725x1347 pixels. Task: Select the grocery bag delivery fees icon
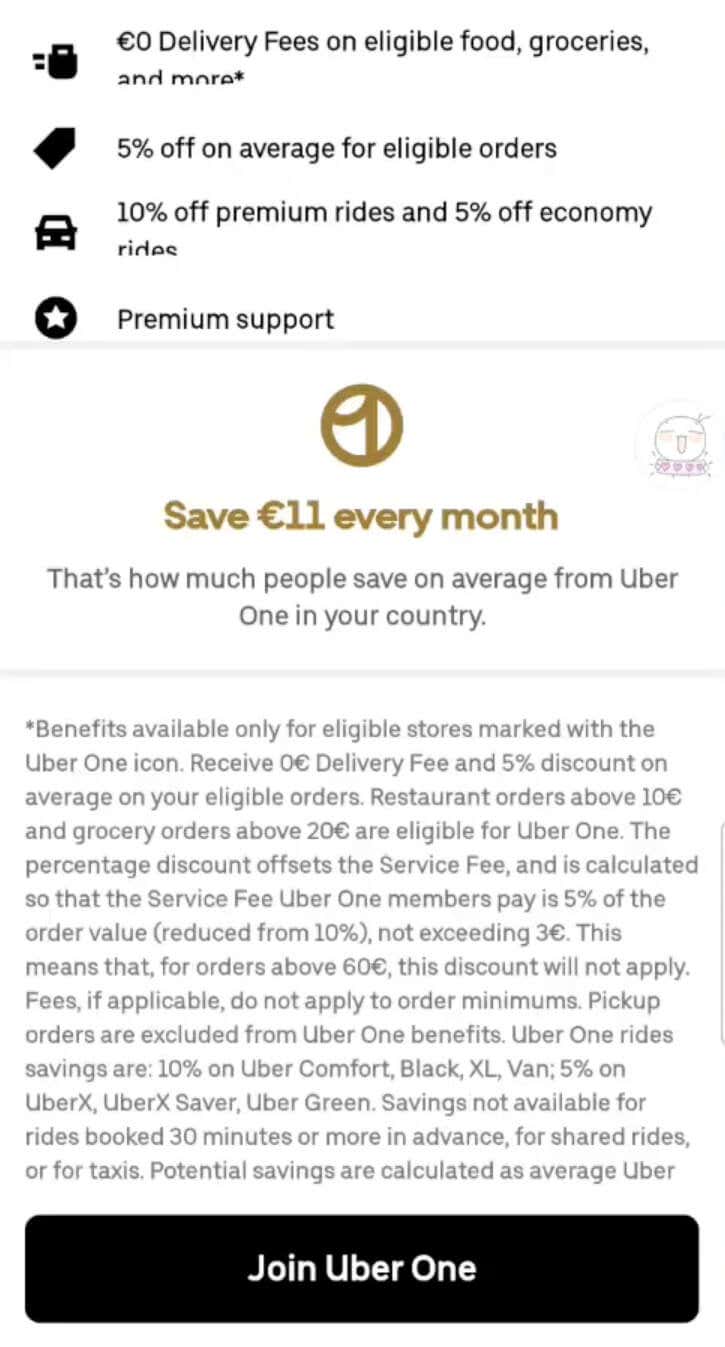coord(55,60)
